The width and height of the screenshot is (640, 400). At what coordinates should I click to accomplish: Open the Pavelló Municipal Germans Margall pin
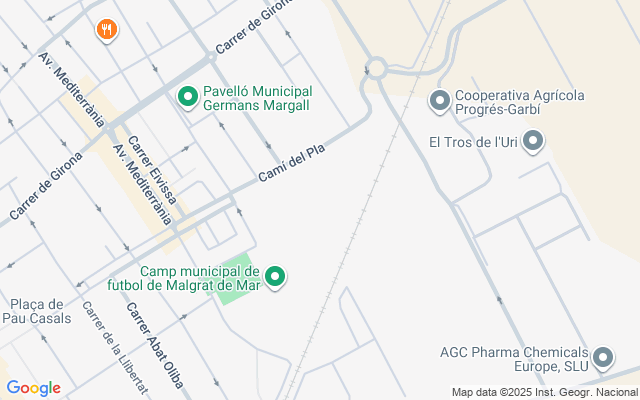[187, 97]
